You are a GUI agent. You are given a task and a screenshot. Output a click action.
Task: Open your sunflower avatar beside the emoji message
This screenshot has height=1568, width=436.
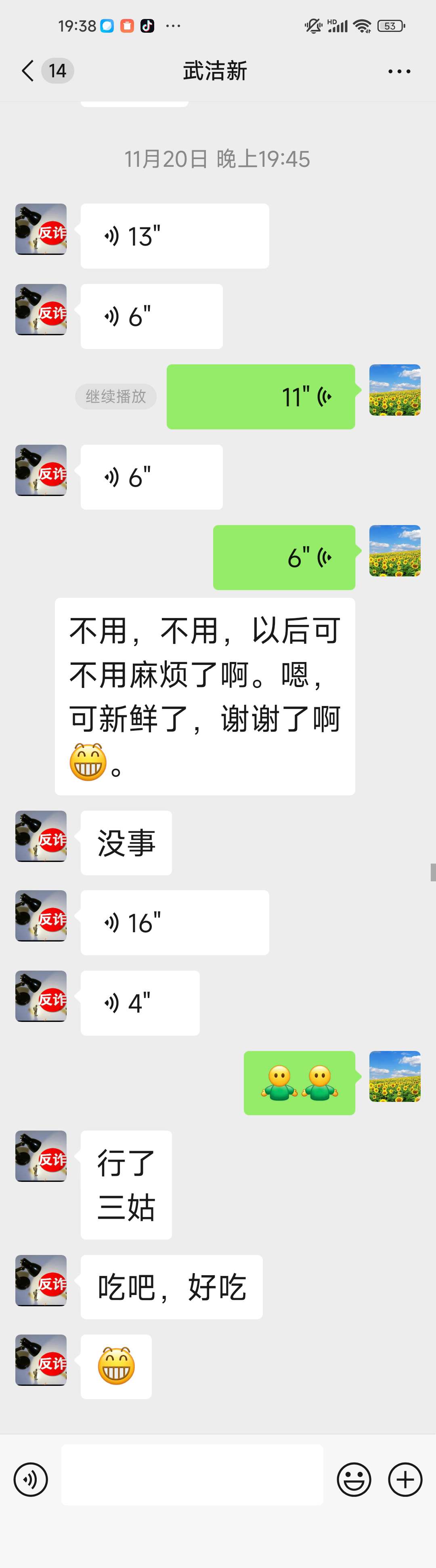point(395,1076)
